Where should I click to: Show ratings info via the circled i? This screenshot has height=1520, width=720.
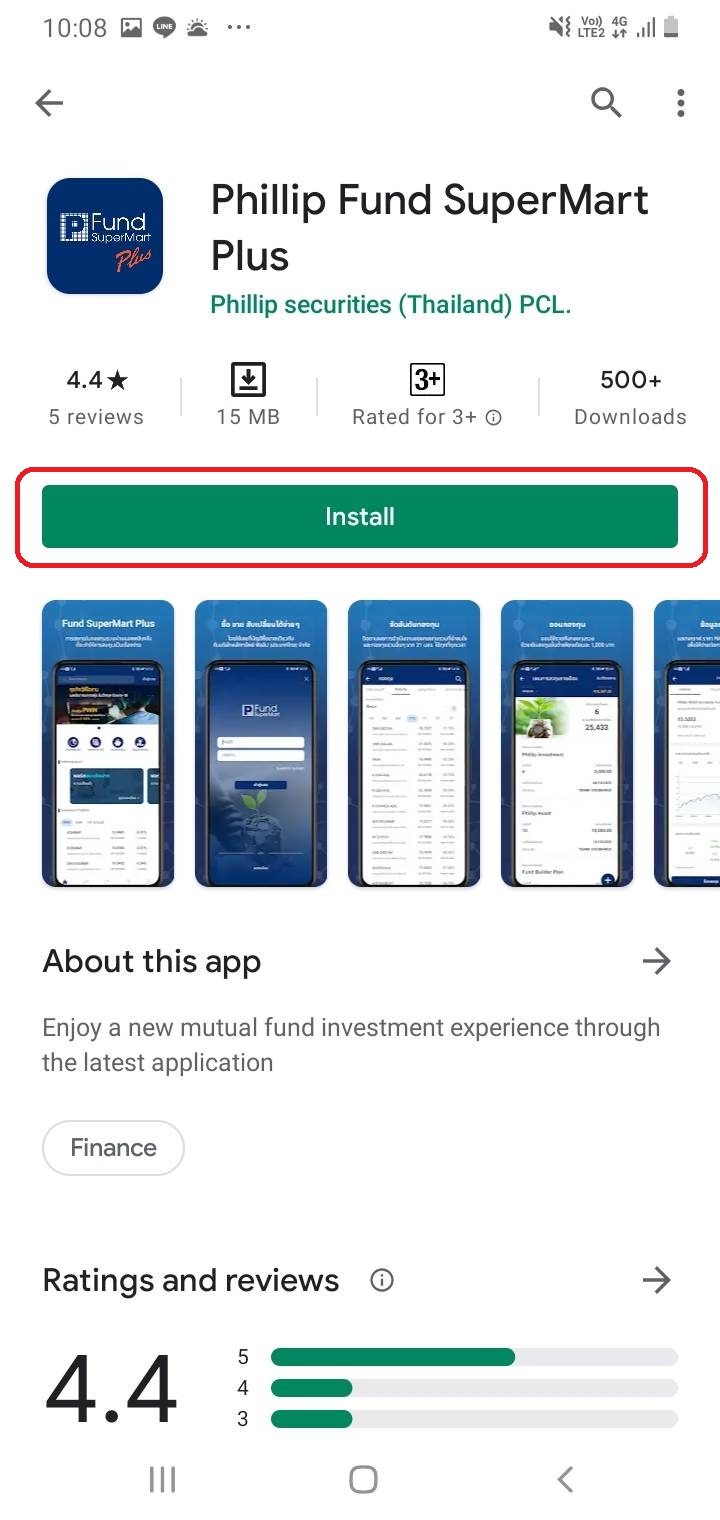pos(382,1280)
